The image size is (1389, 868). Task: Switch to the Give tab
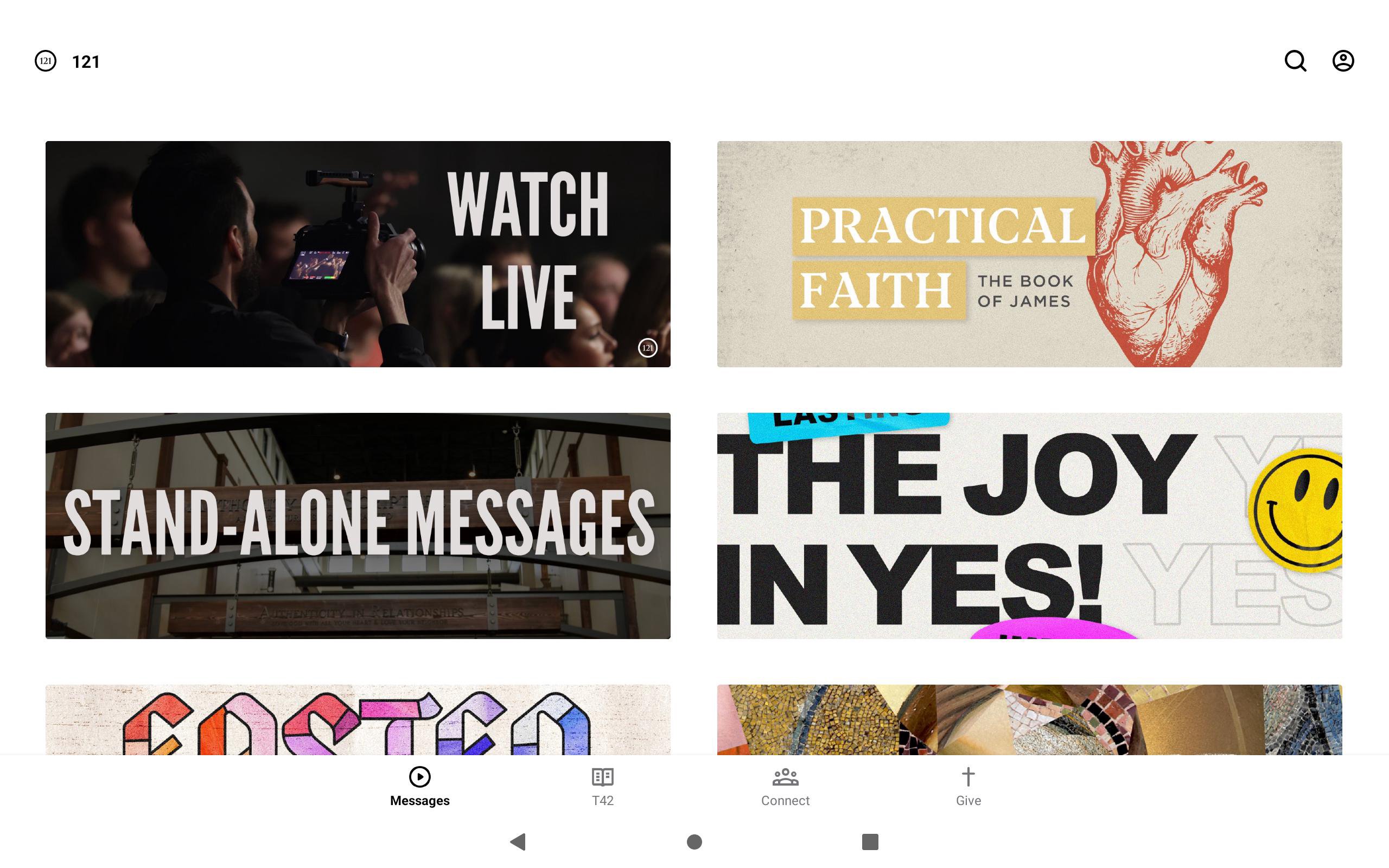tap(969, 787)
